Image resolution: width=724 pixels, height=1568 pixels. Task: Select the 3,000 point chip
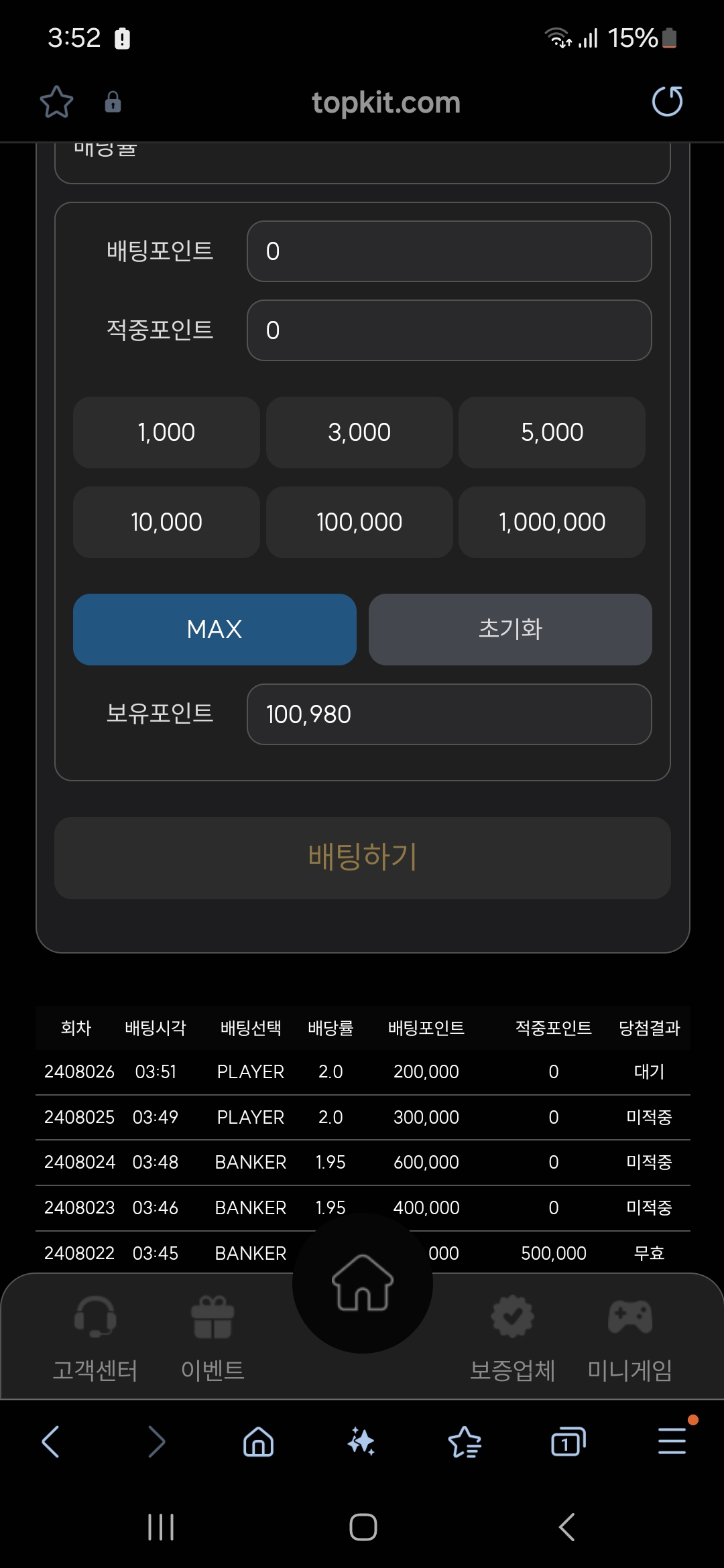click(x=359, y=432)
